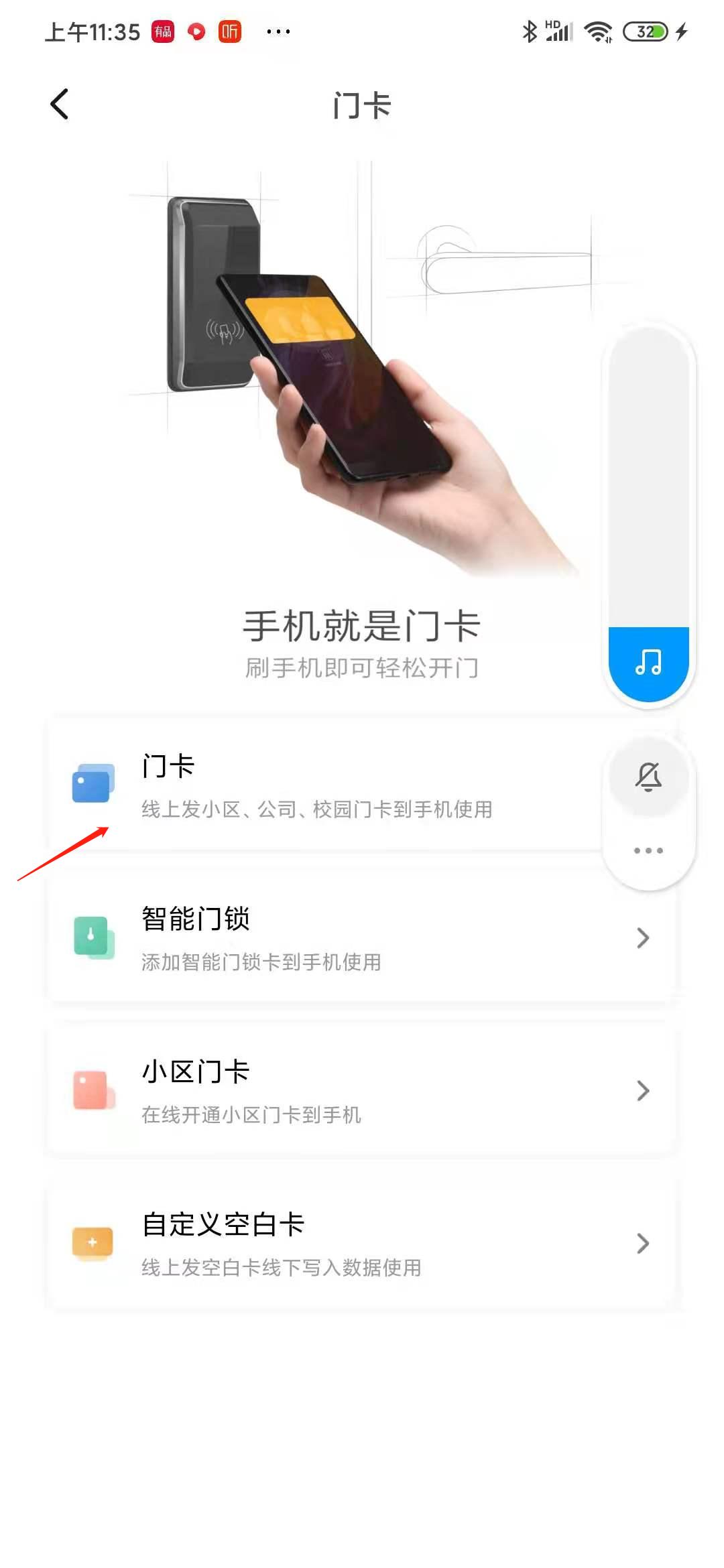Open 小区门卡 via its right arrow

642,1091
